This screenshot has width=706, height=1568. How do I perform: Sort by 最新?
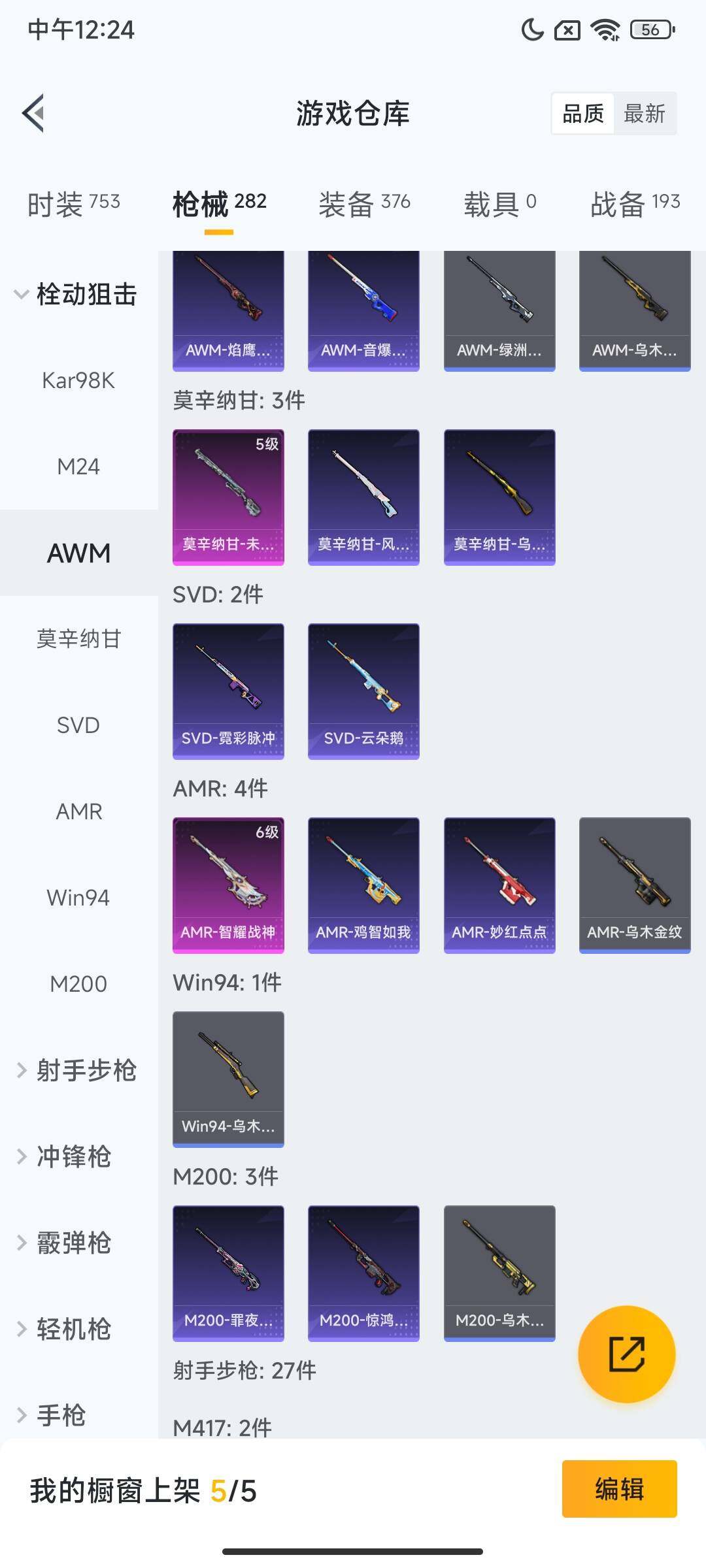pos(644,114)
